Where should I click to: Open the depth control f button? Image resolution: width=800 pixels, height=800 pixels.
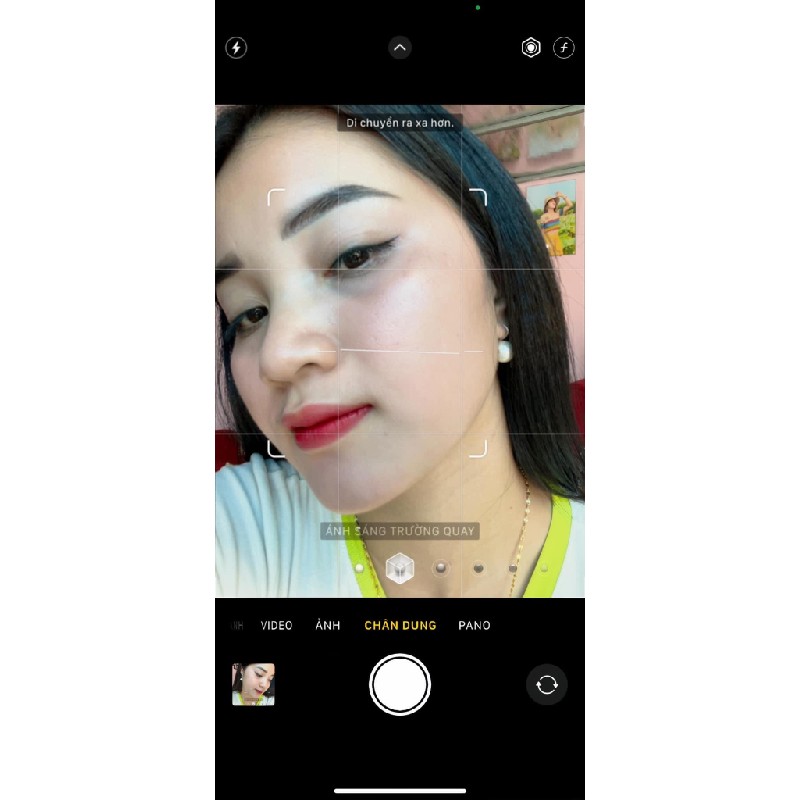pos(564,47)
